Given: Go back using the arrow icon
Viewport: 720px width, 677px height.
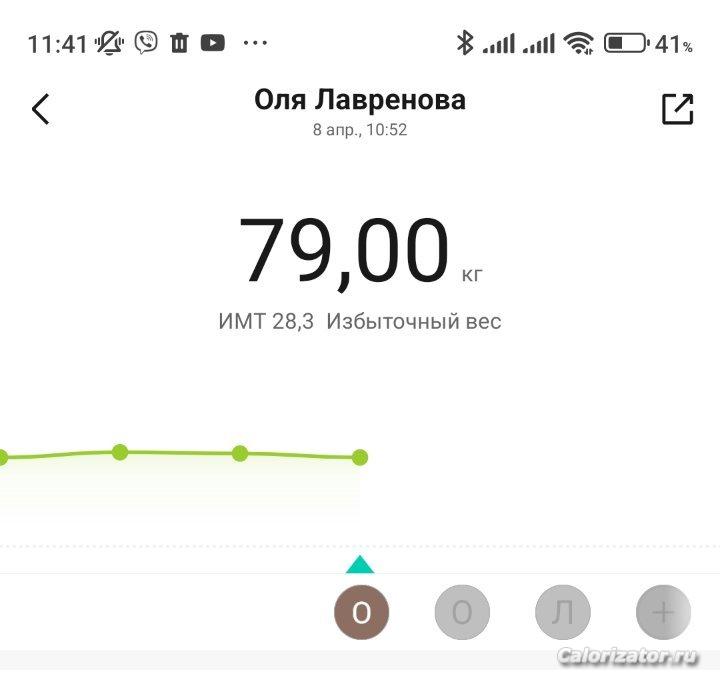Looking at the screenshot, I should tap(40, 109).
